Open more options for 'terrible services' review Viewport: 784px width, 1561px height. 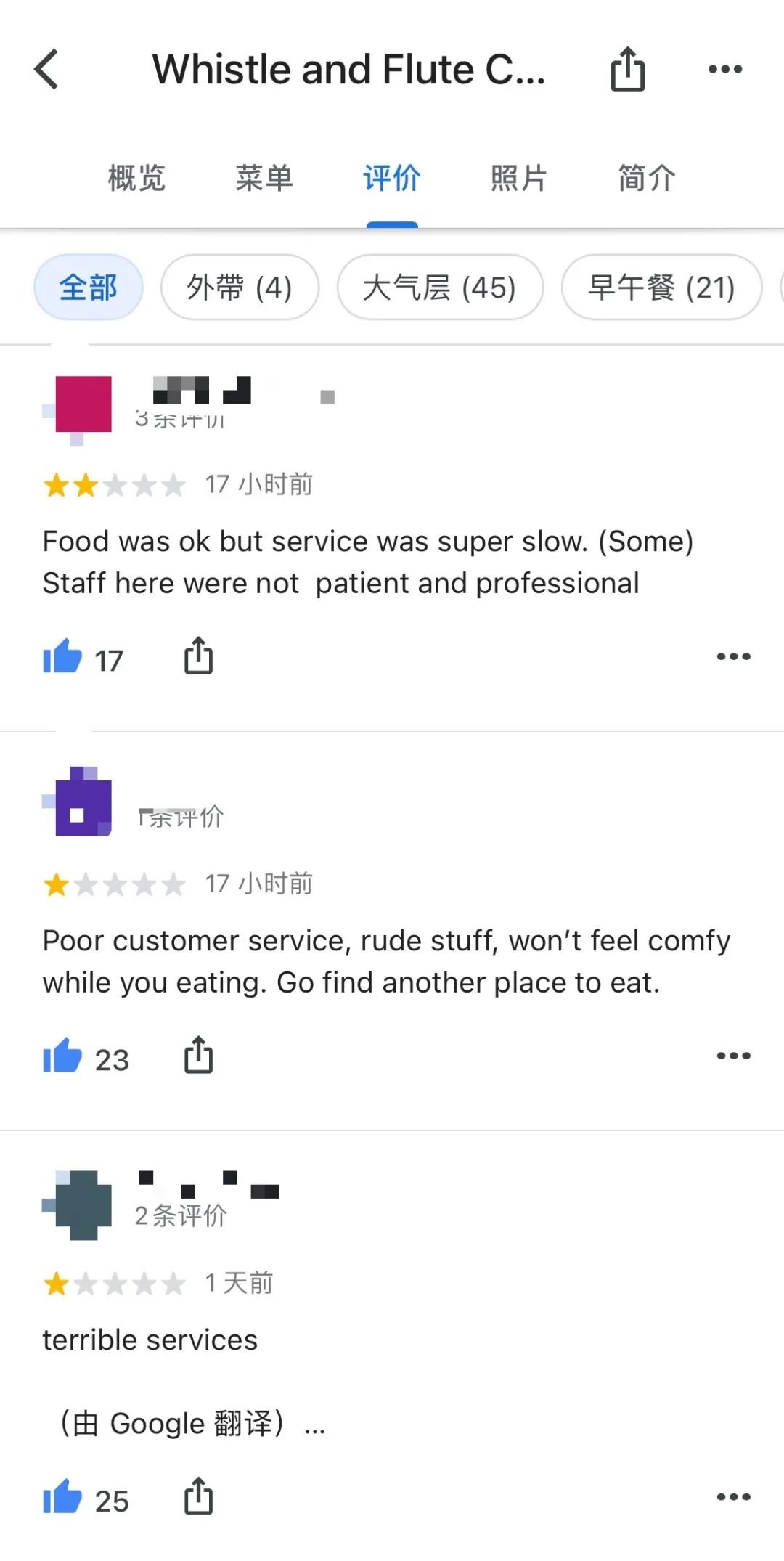pyautogui.click(x=733, y=1497)
